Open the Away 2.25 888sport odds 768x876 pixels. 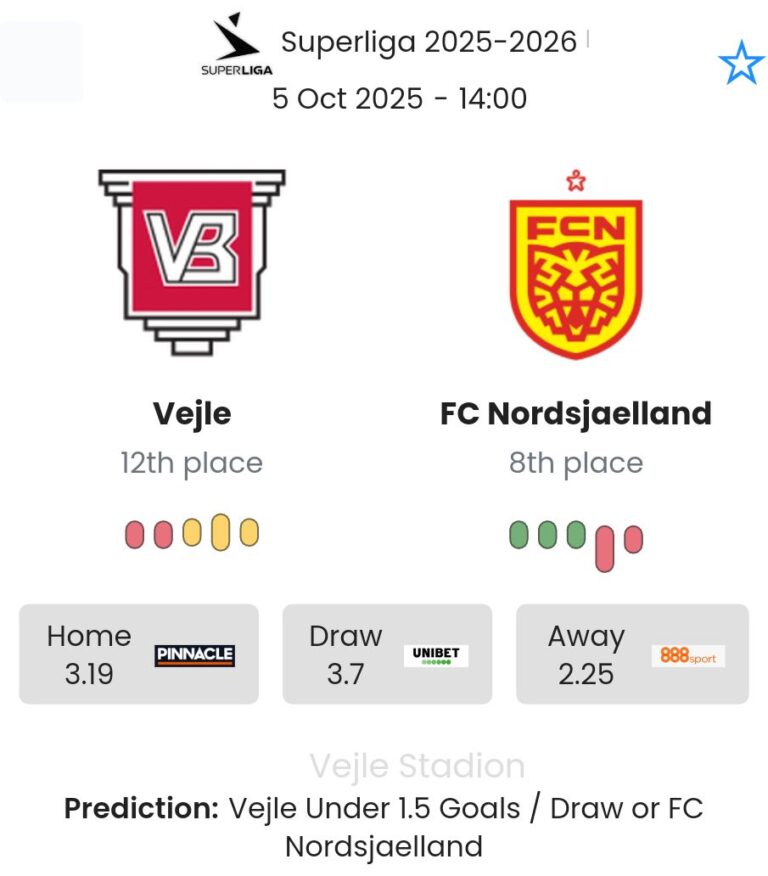tap(632, 654)
